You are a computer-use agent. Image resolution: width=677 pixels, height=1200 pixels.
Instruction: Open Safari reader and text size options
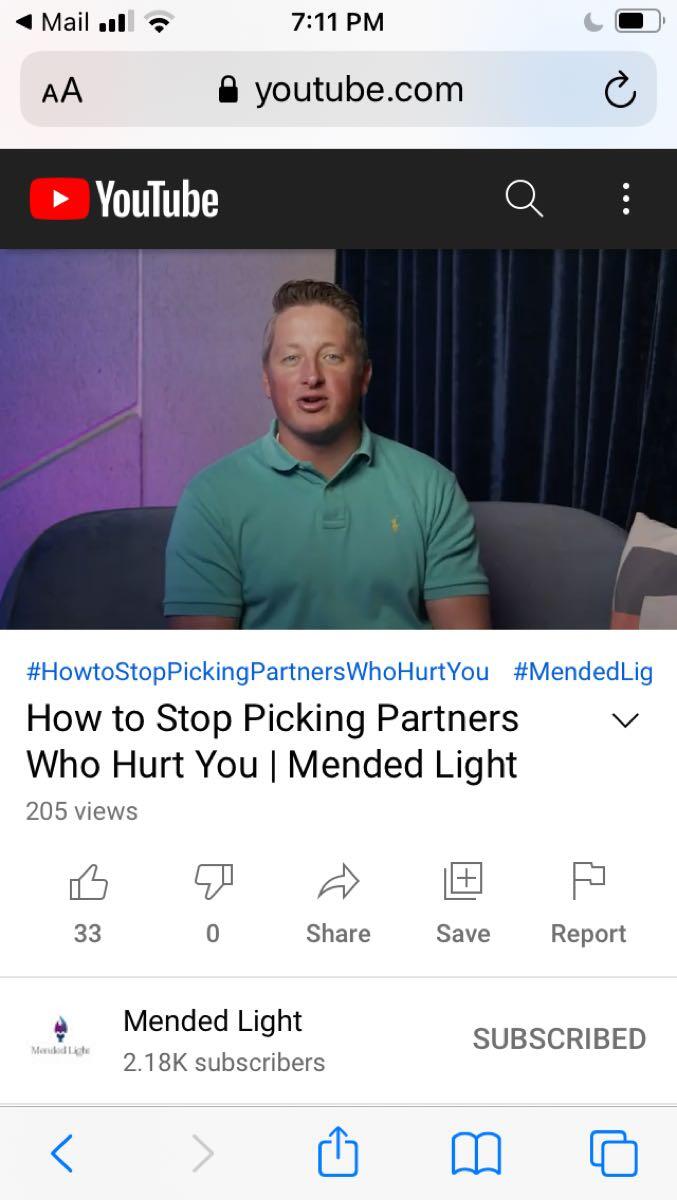point(62,92)
